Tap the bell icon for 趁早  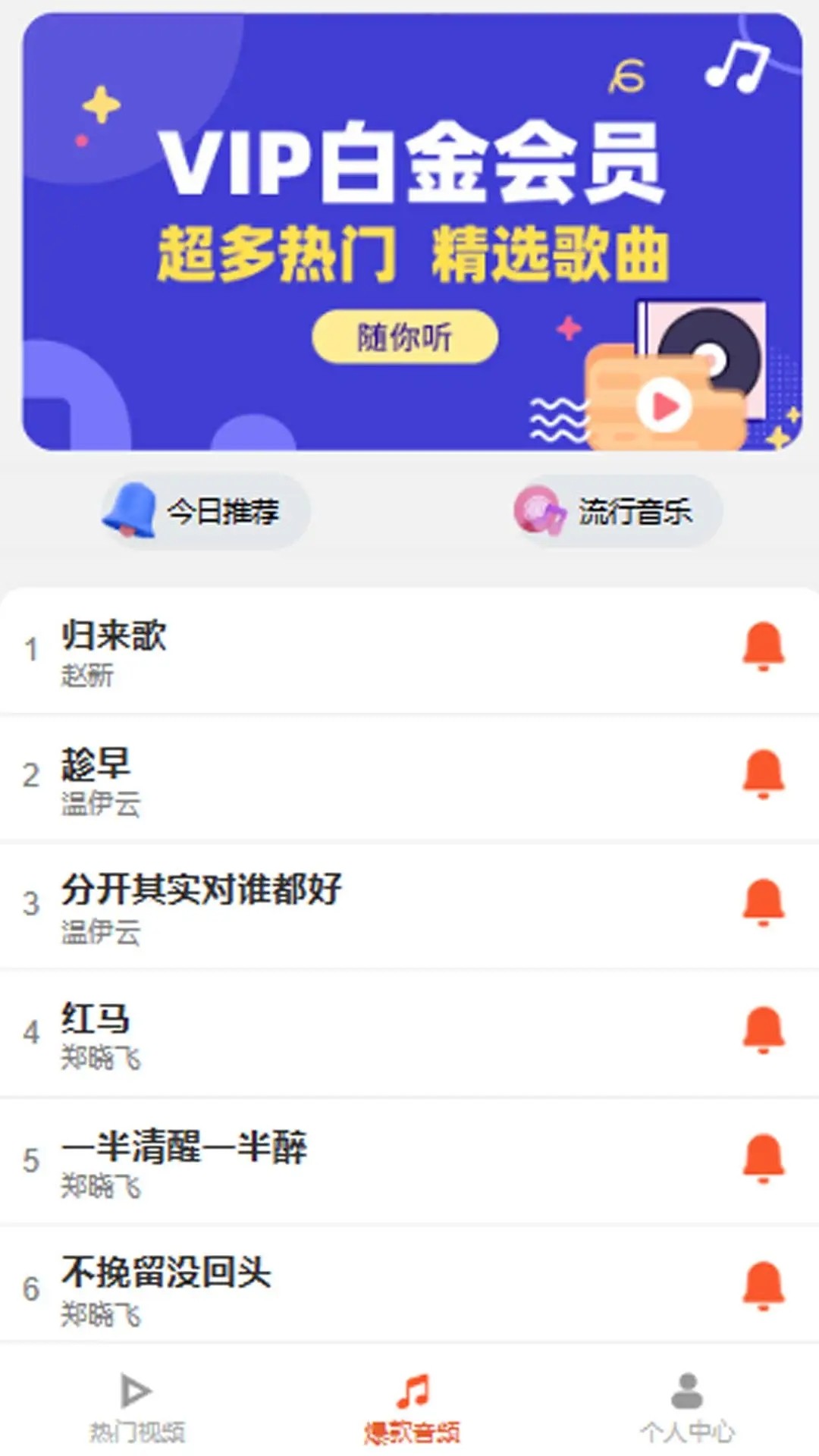763,774
